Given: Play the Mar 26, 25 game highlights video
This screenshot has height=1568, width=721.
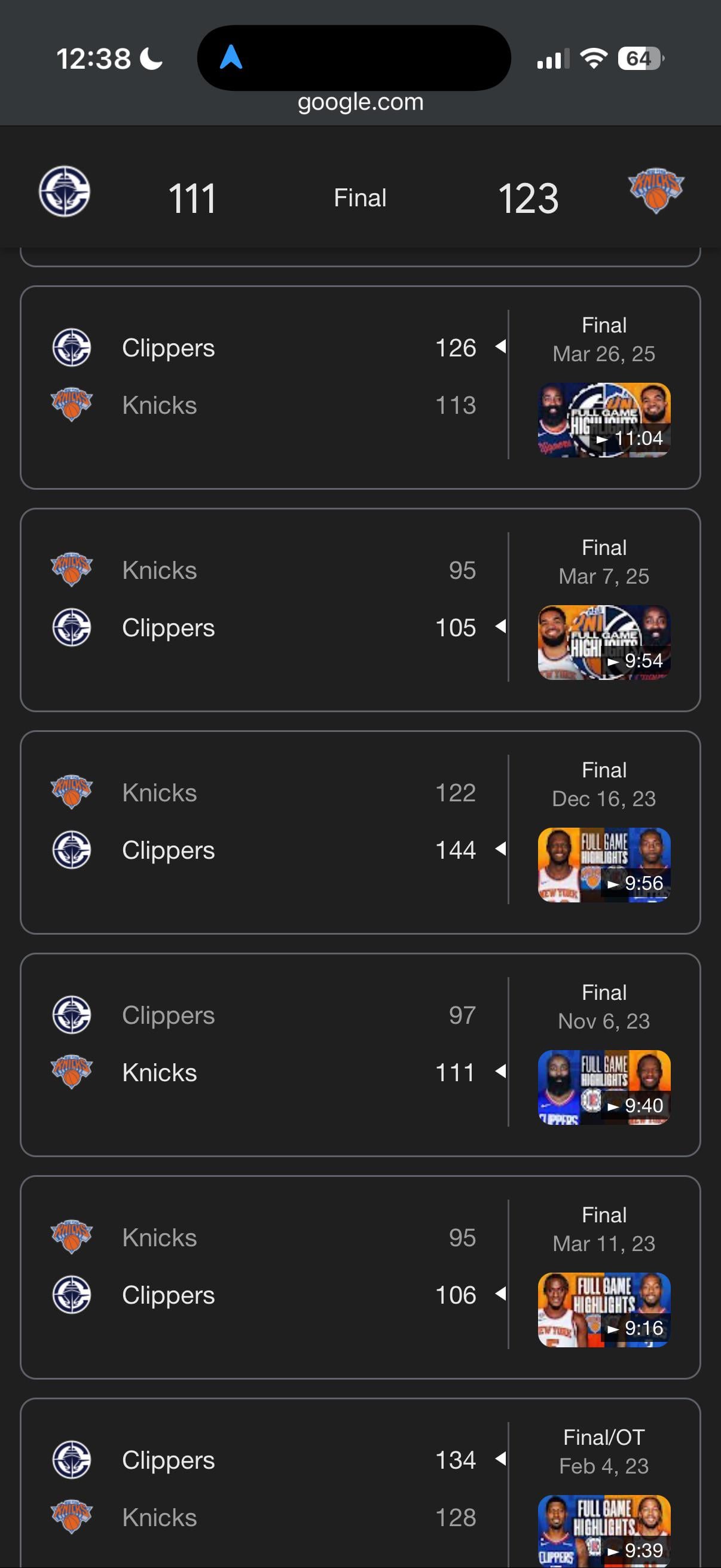Looking at the screenshot, I should pyautogui.click(x=604, y=420).
